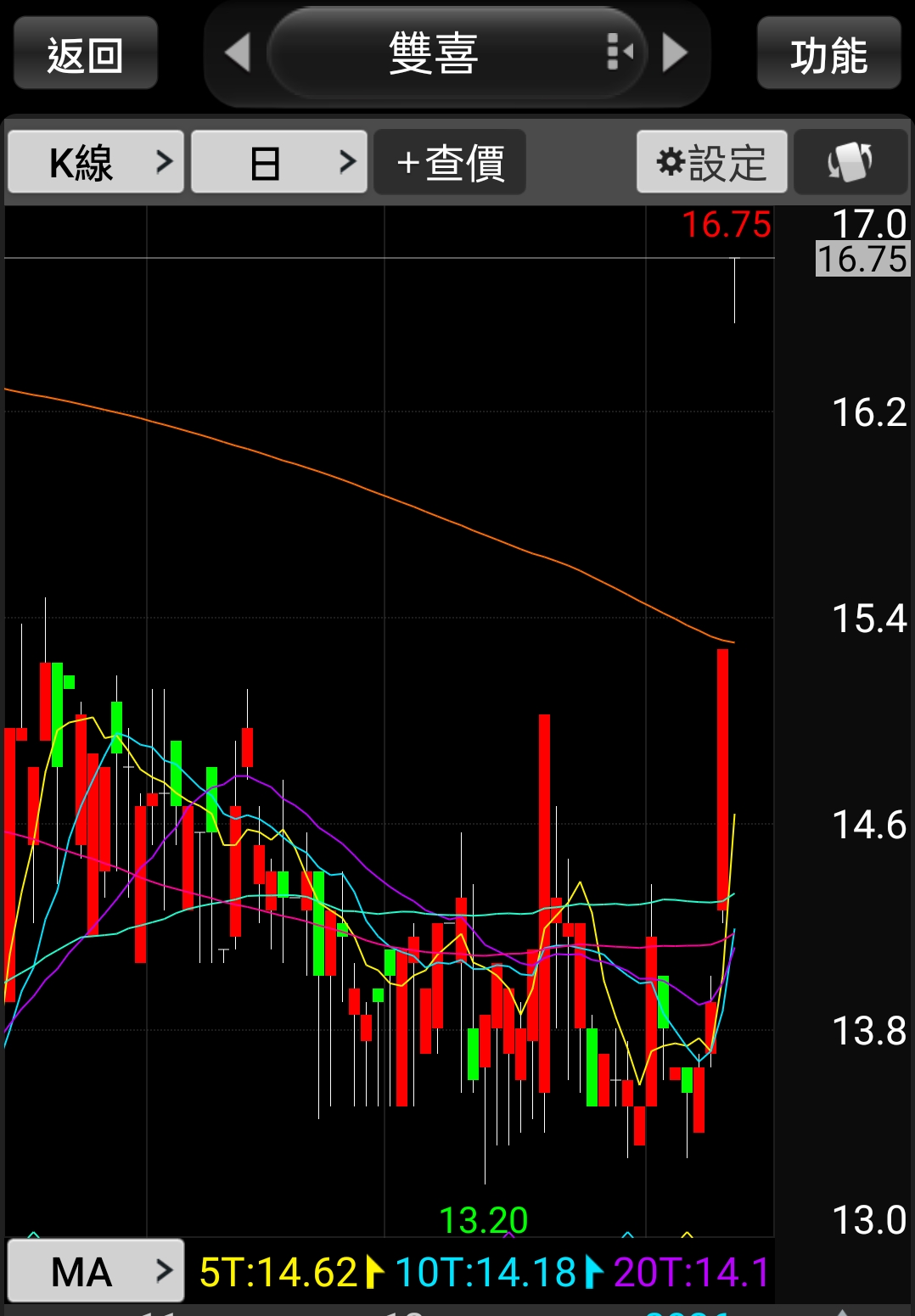Image resolution: width=915 pixels, height=1316 pixels.
Task: Change the 日 time period
Action: [279, 162]
